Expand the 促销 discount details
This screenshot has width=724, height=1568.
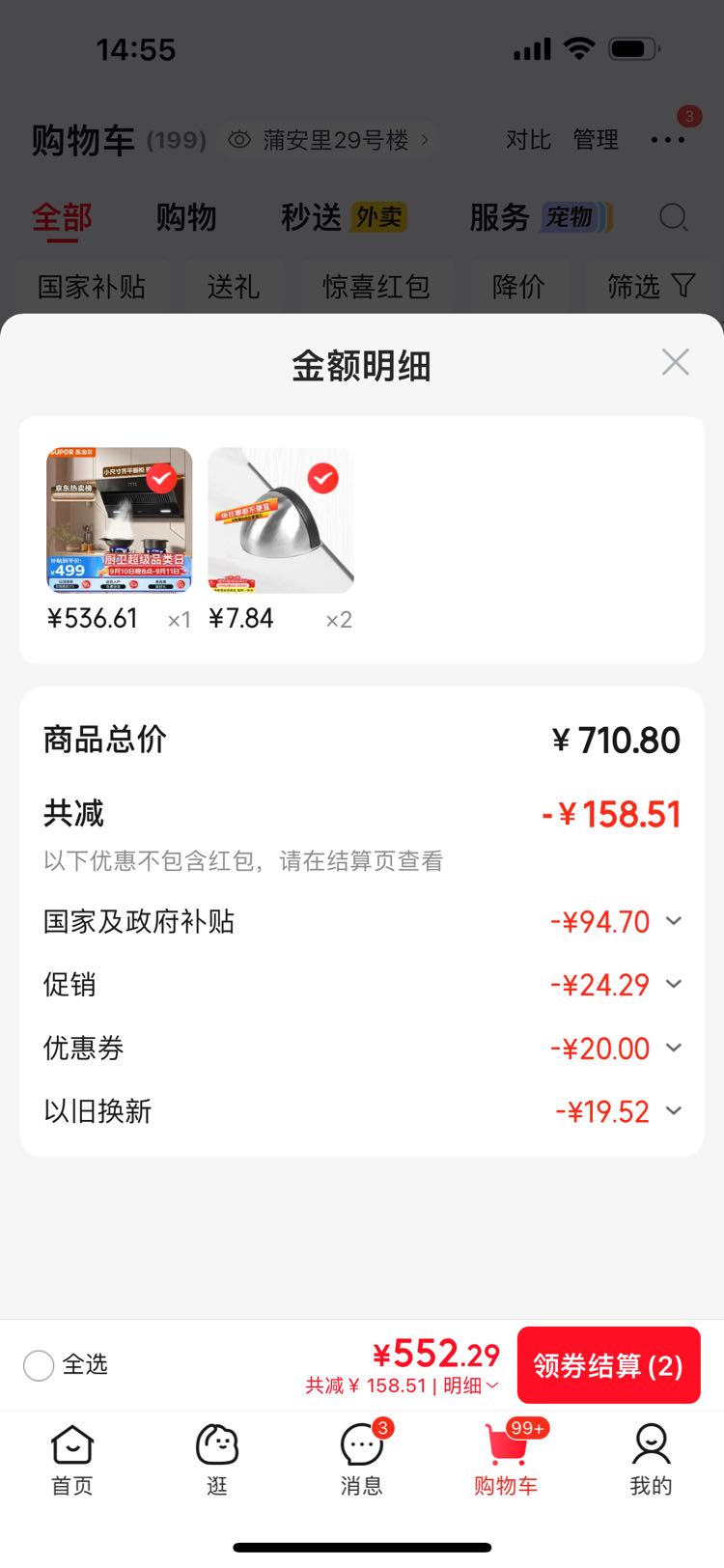click(x=362, y=985)
